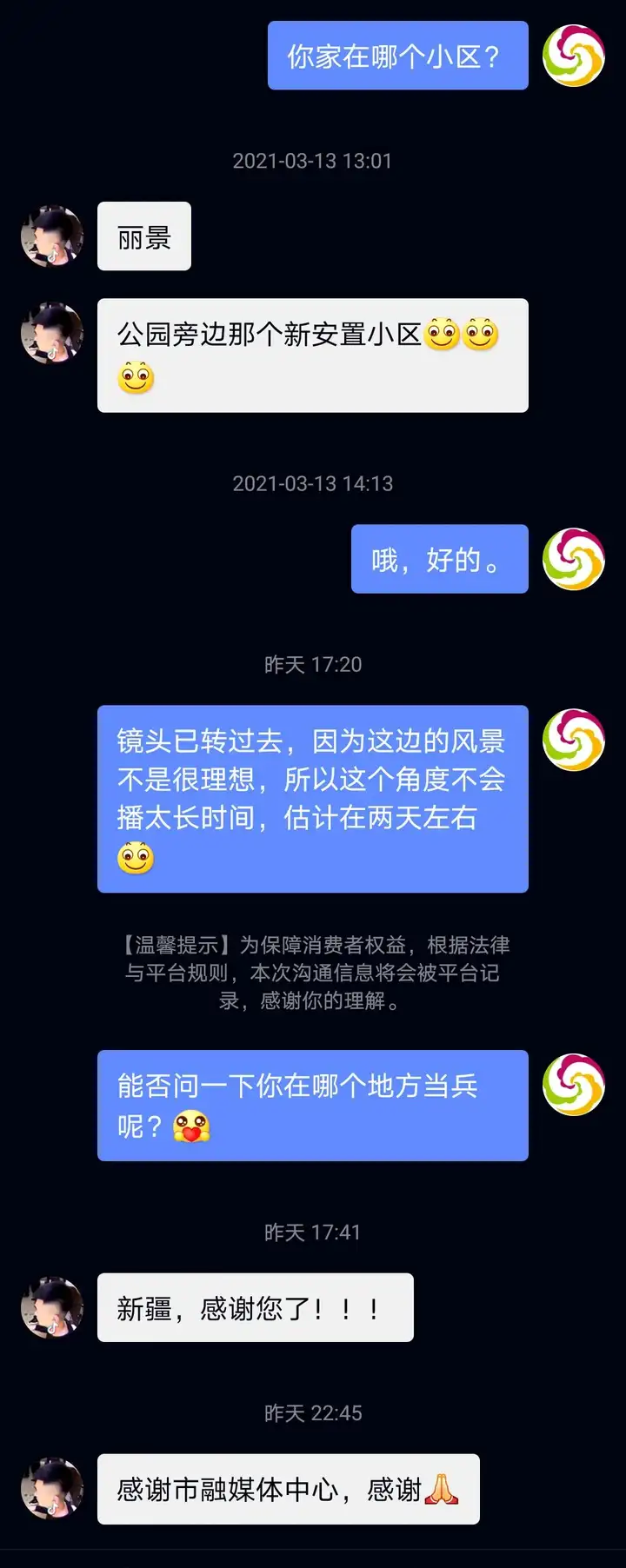Open sender avatar beside "你家在哪个小区？"
The height and width of the screenshot is (1568, 626).
573,56
